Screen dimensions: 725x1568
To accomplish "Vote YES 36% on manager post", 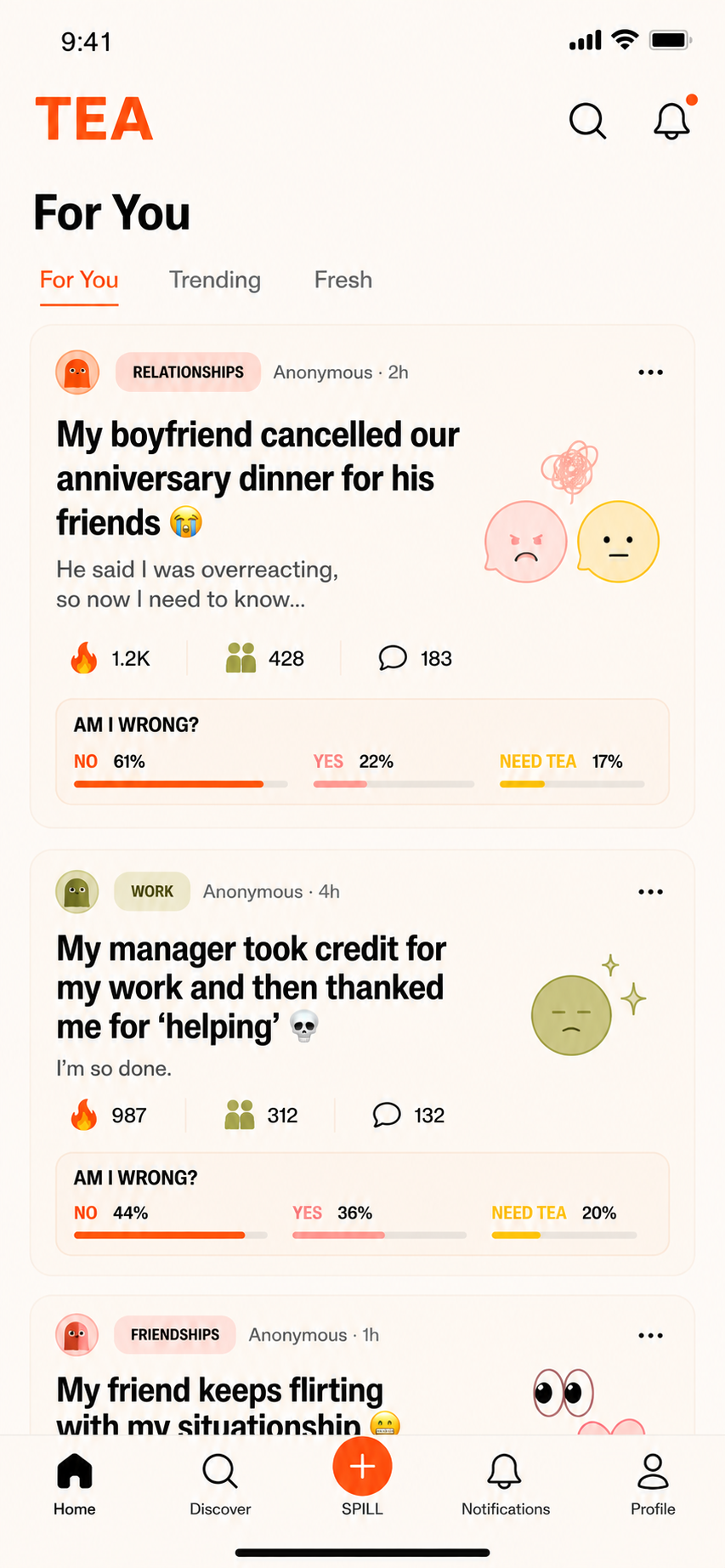I will (x=379, y=1222).
